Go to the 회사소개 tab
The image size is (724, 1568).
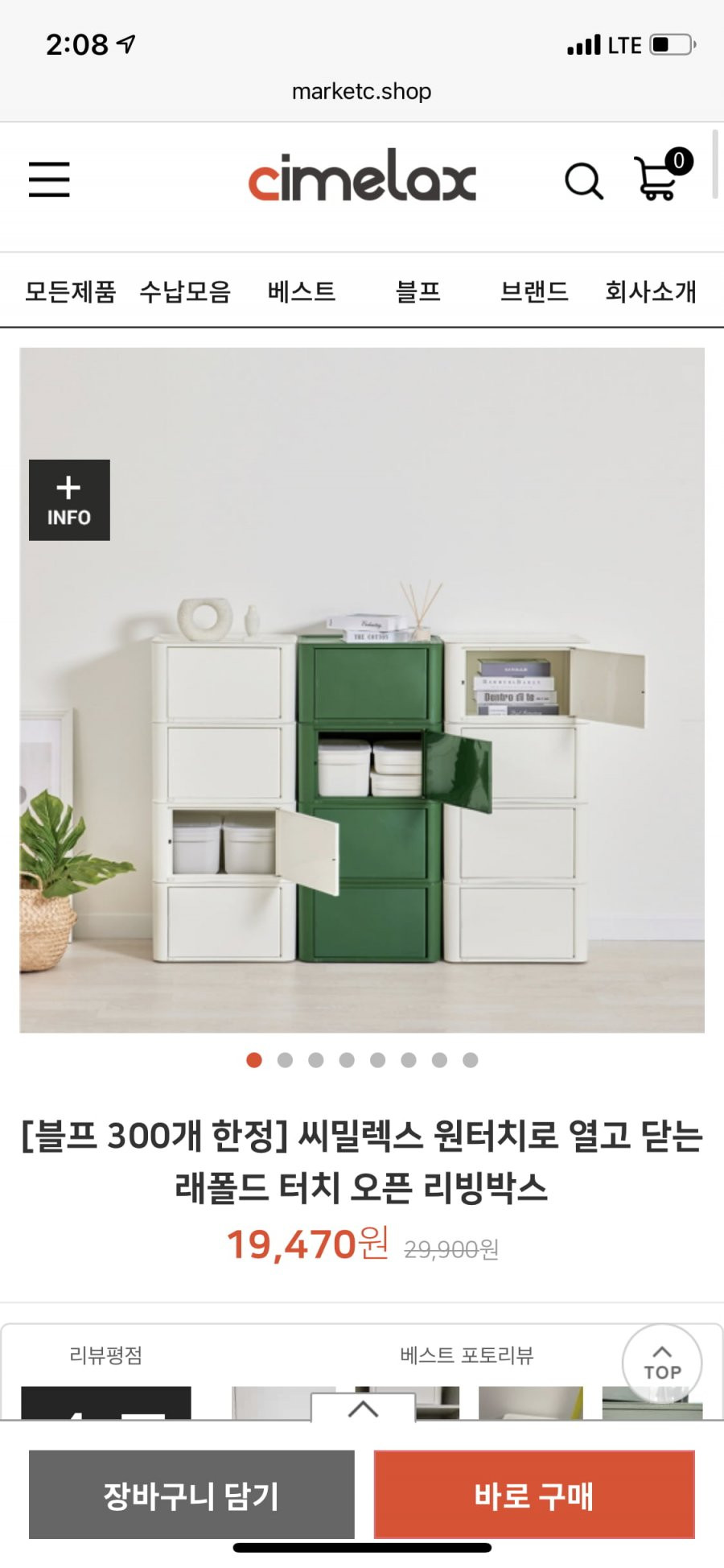point(651,291)
